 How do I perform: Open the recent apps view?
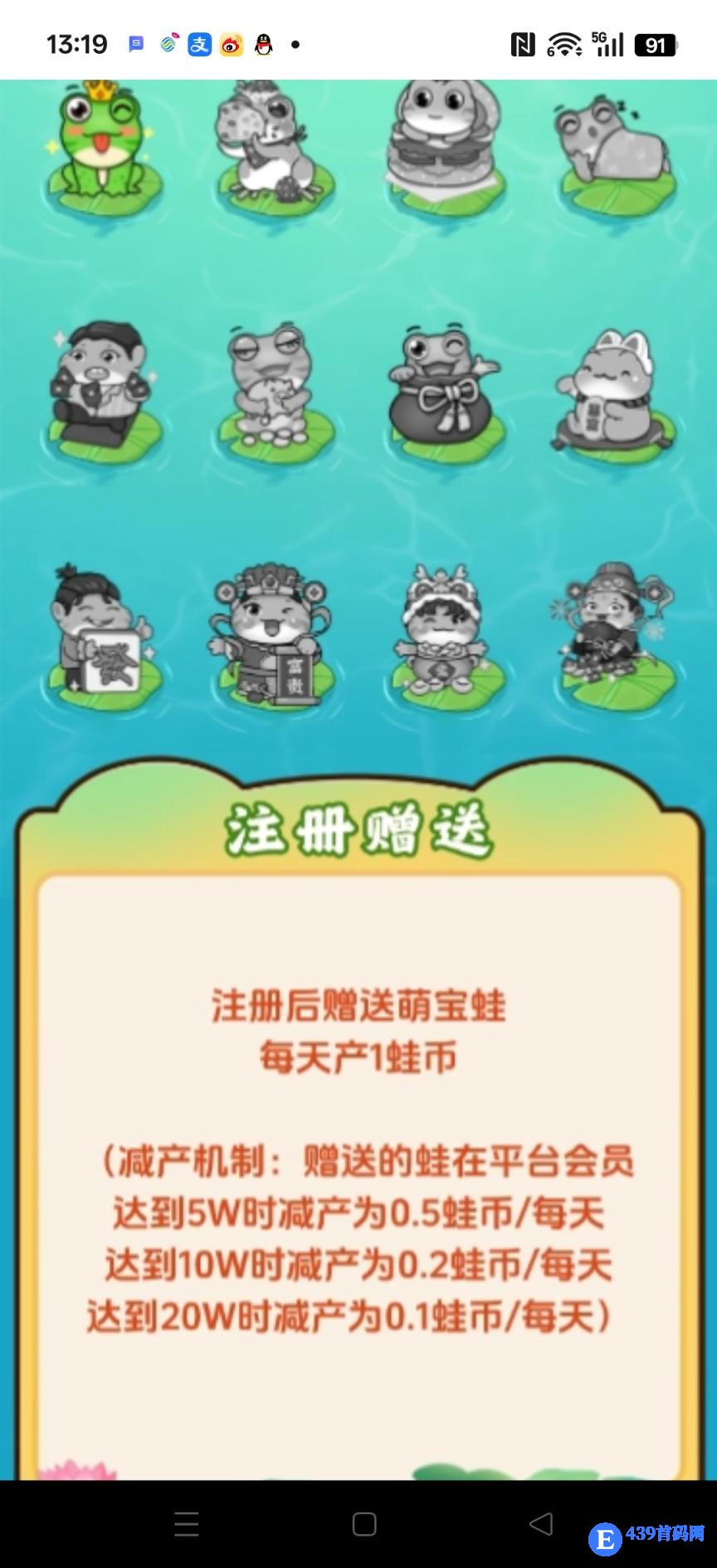click(187, 1523)
